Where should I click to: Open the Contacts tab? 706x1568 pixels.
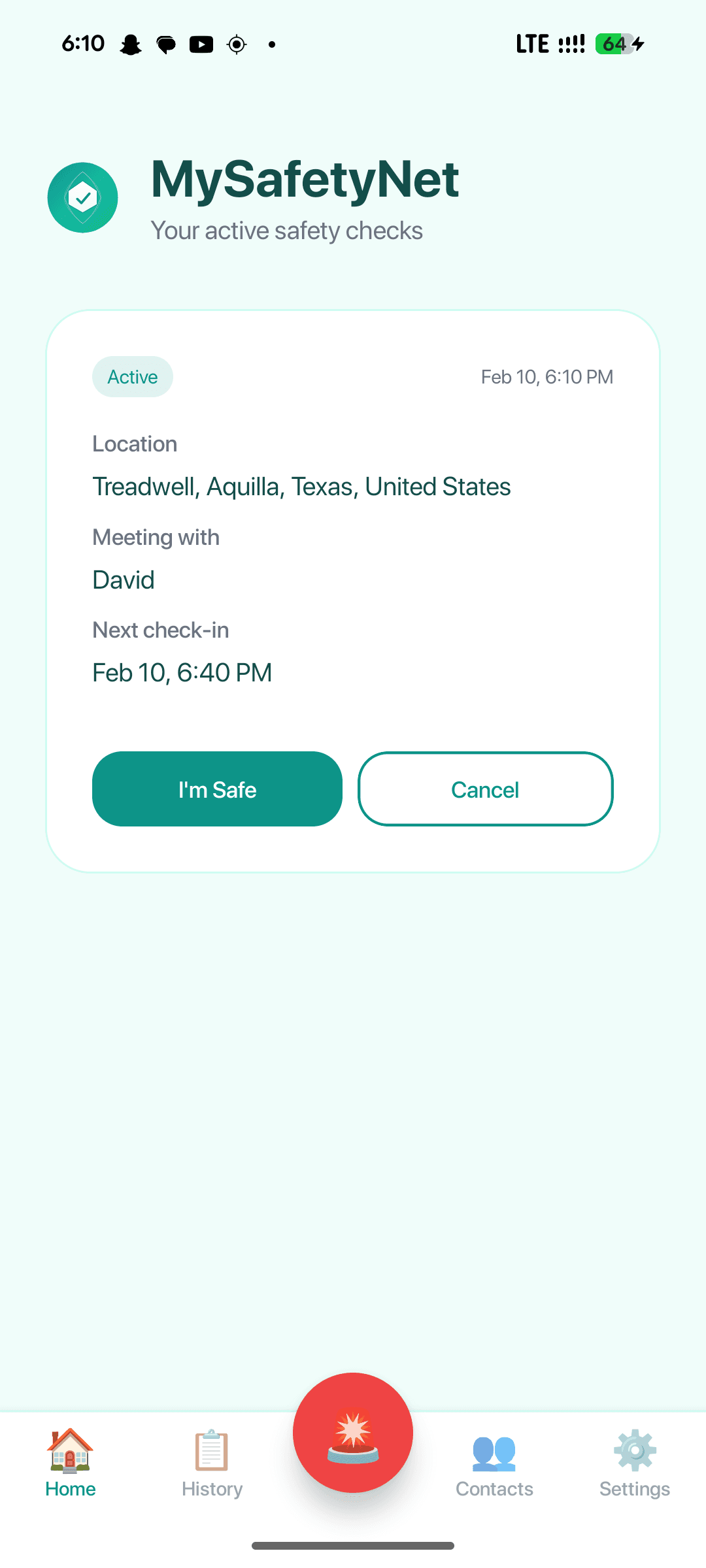click(494, 1463)
